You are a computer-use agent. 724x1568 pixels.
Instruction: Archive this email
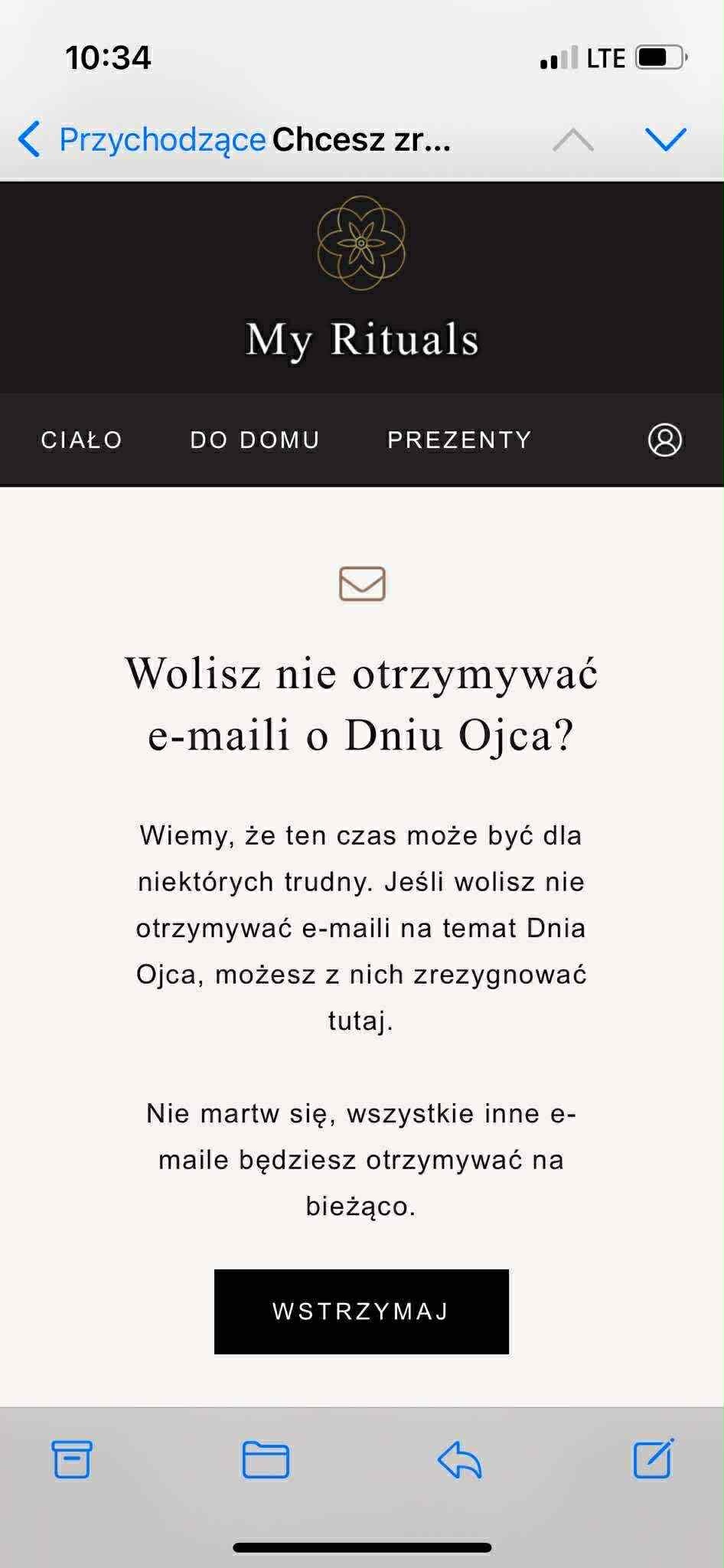click(x=72, y=1459)
